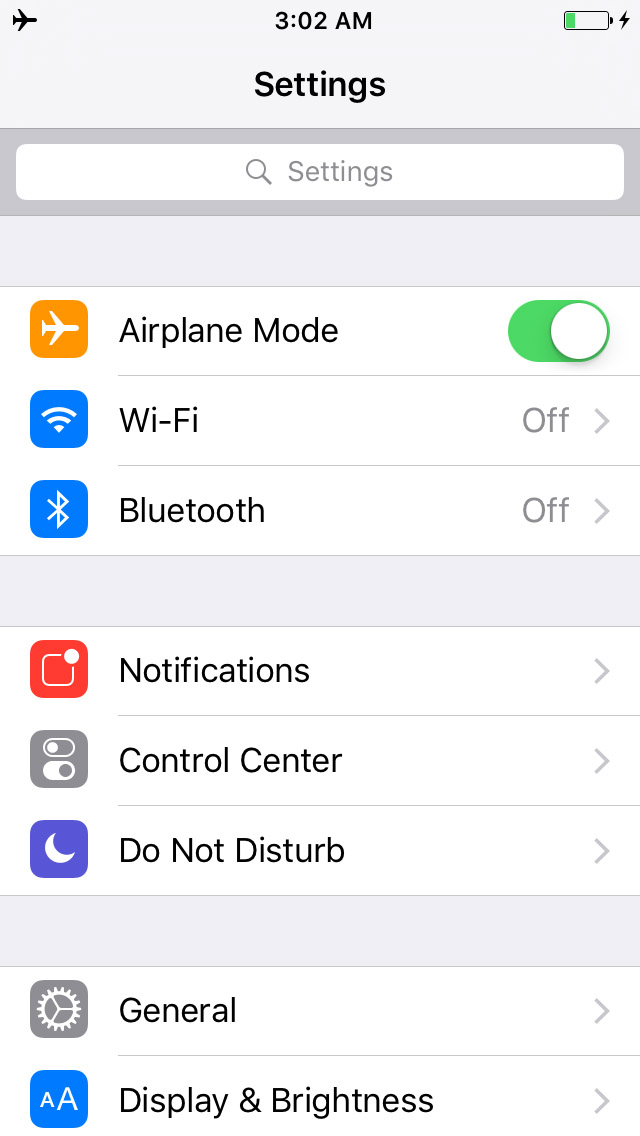Turn off the Airplane Mode switch

tap(558, 331)
